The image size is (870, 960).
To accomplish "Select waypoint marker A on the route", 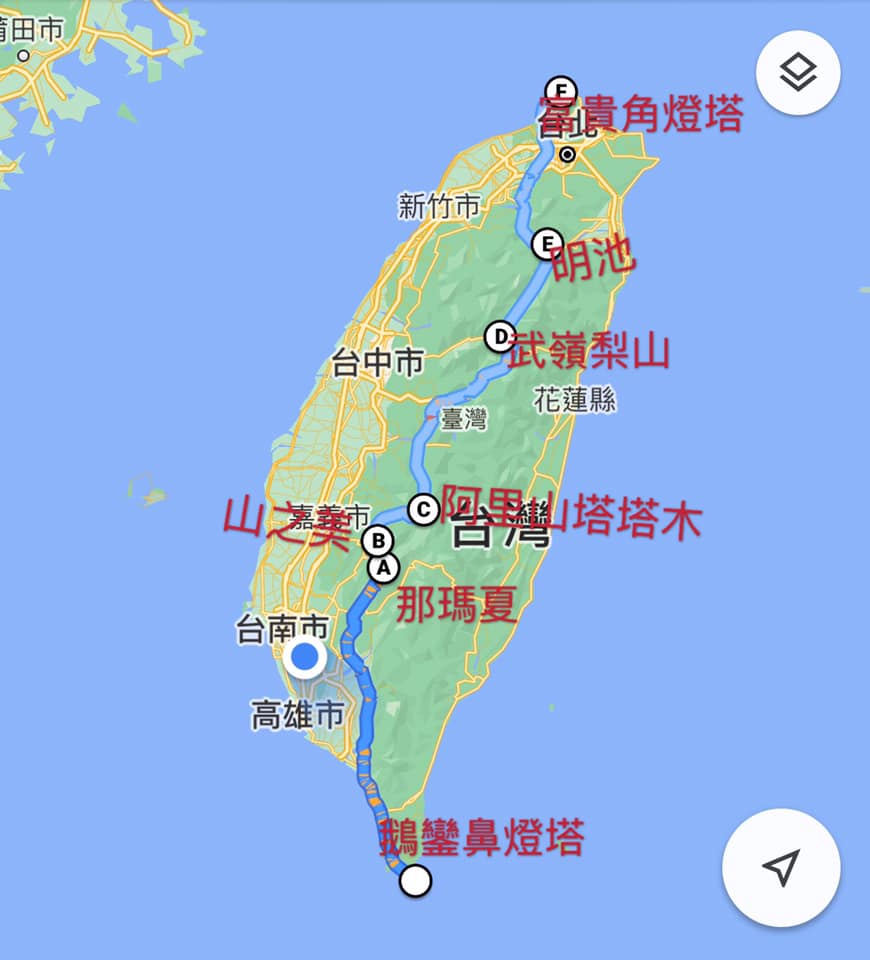I will click(x=382, y=568).
